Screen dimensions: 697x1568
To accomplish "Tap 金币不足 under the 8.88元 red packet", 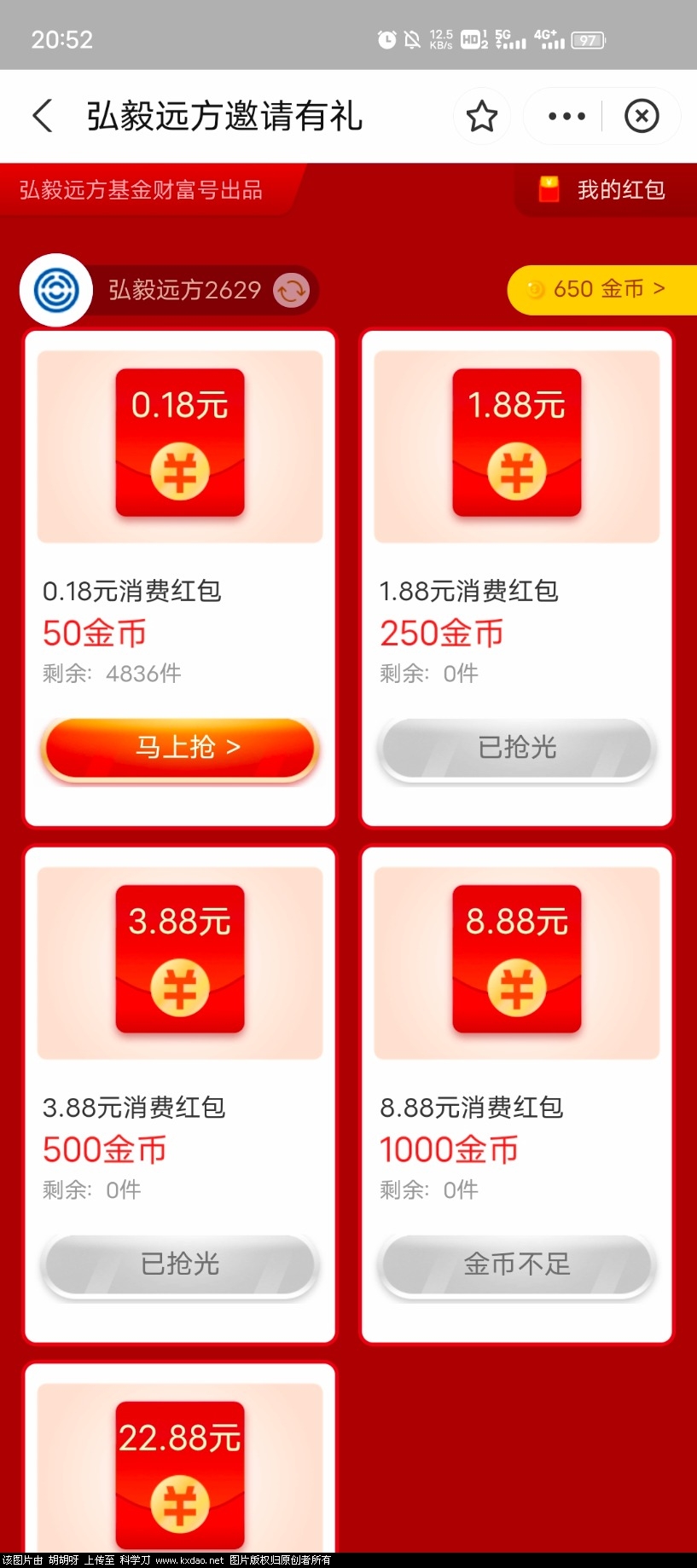I will [x=517, y=1264].
